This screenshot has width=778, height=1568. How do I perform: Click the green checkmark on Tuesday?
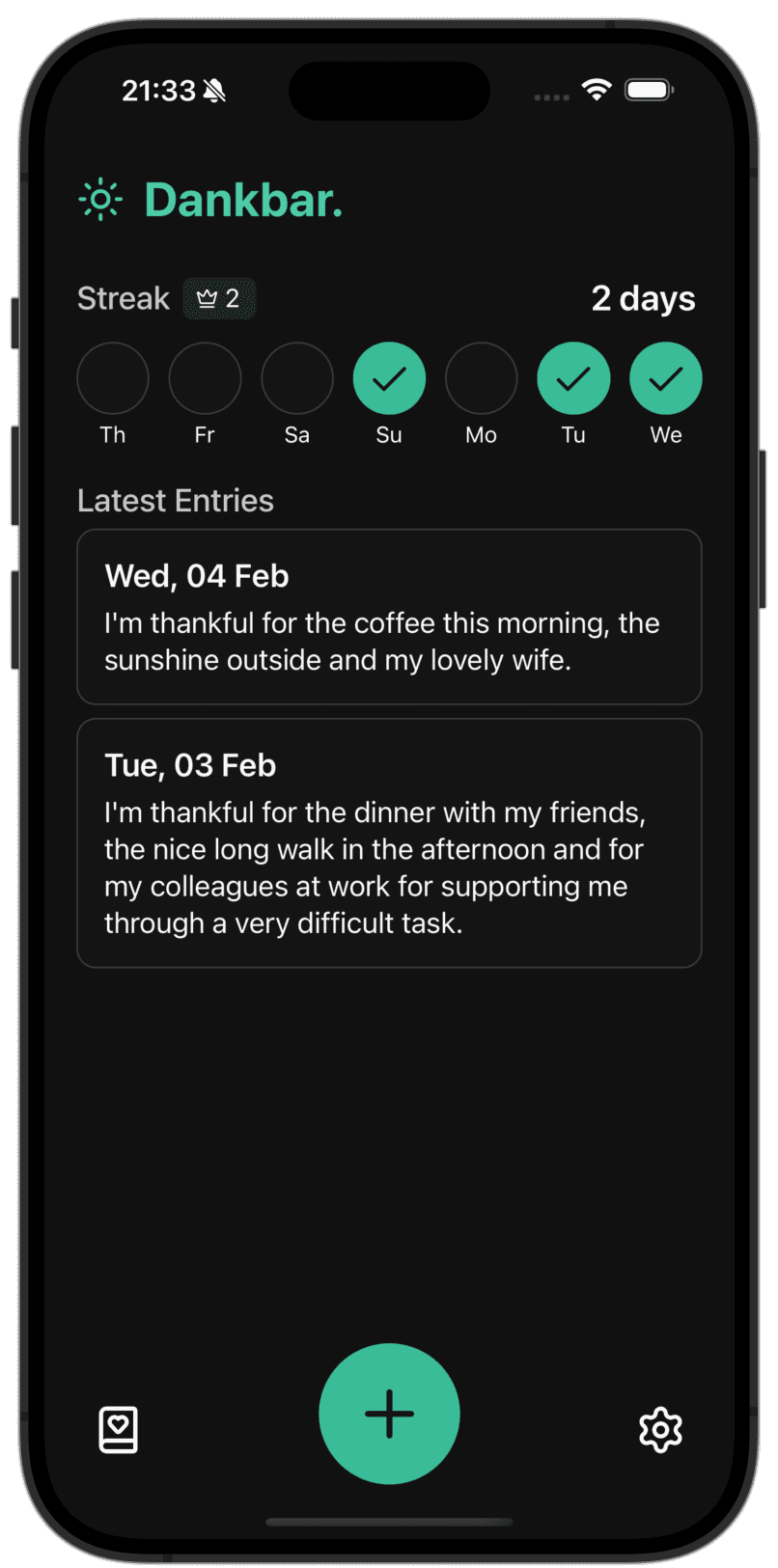point(572,377)
